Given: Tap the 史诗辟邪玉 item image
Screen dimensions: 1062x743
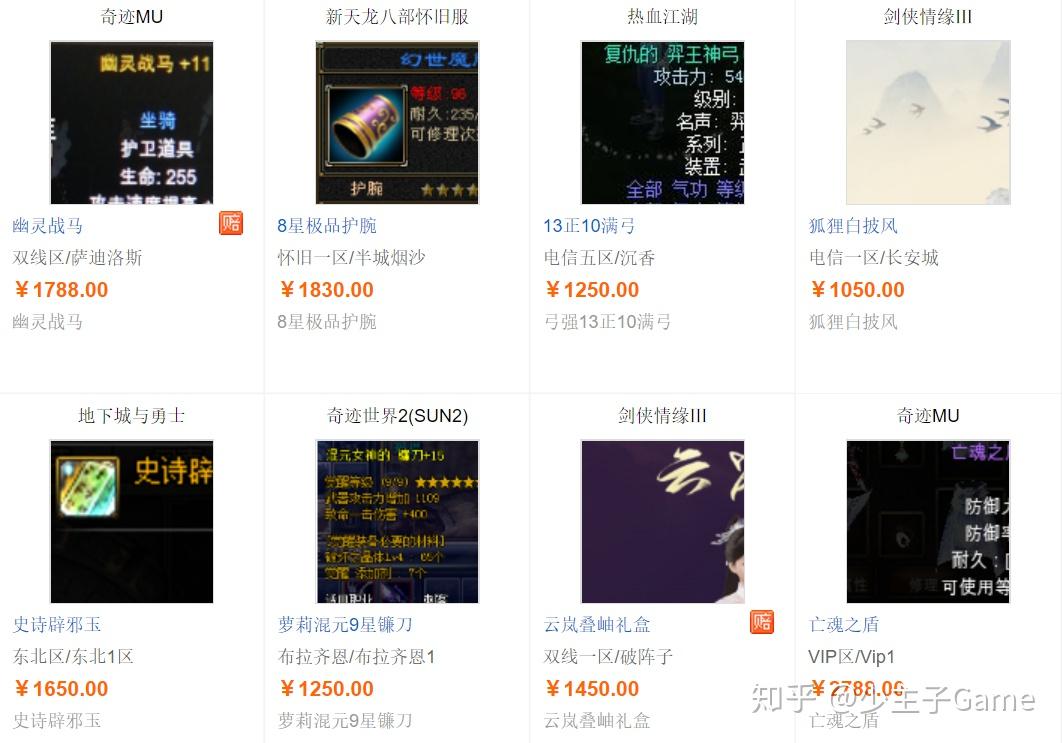Looking at the screenshot, I should click(x=132, y=521).
